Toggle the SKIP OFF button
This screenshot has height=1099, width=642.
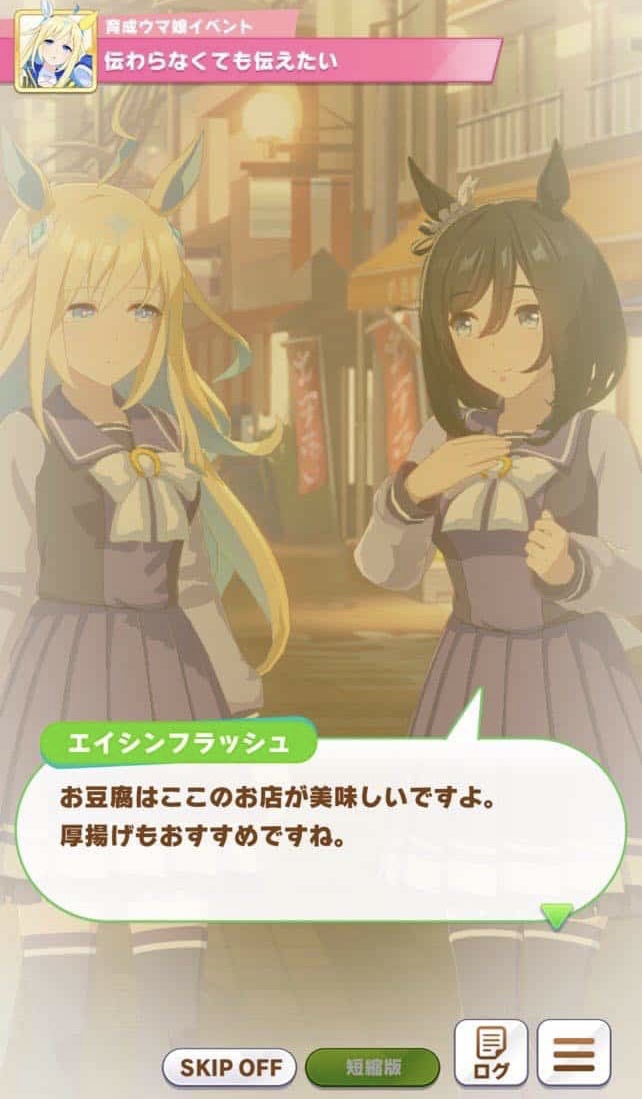[x=229, y=1067]
